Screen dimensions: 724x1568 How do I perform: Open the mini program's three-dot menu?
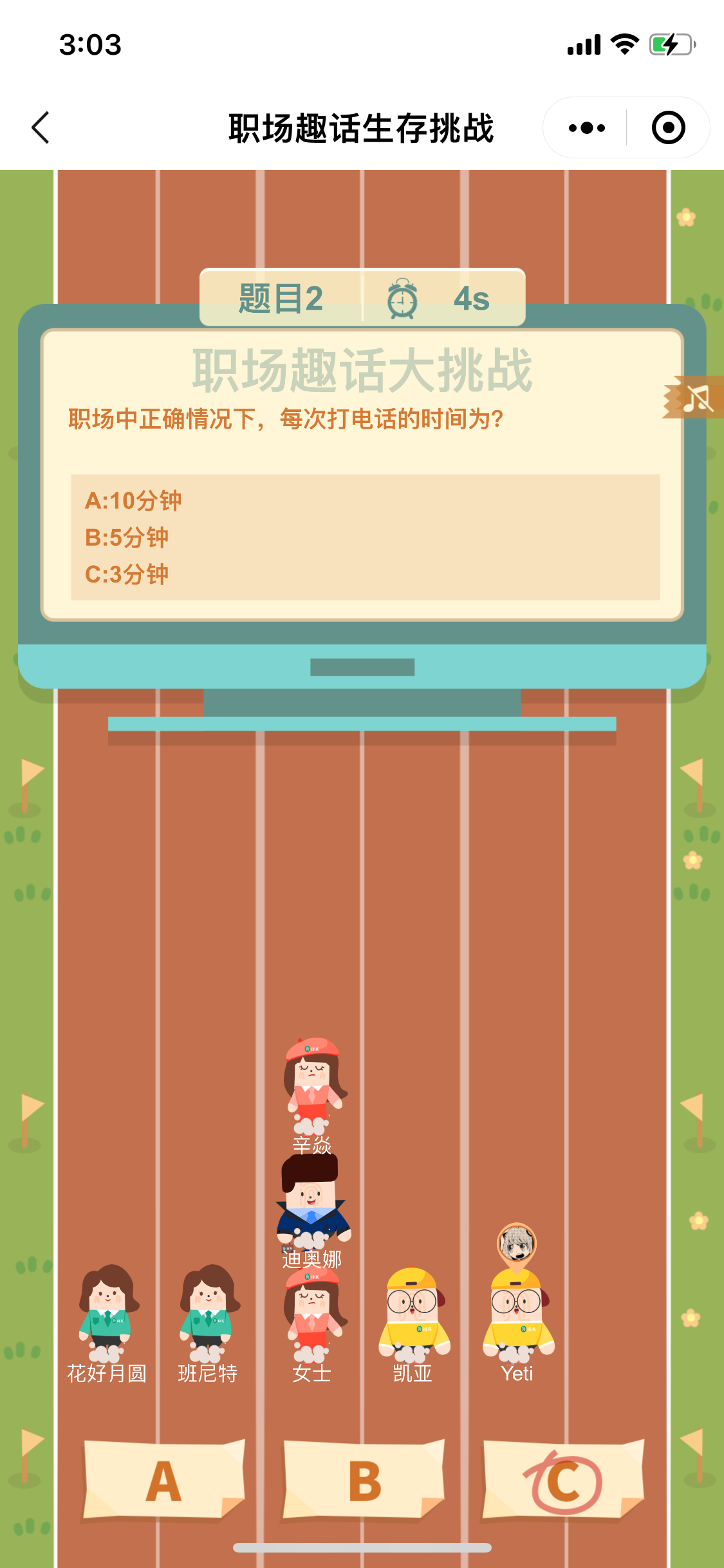pos(586,127)
